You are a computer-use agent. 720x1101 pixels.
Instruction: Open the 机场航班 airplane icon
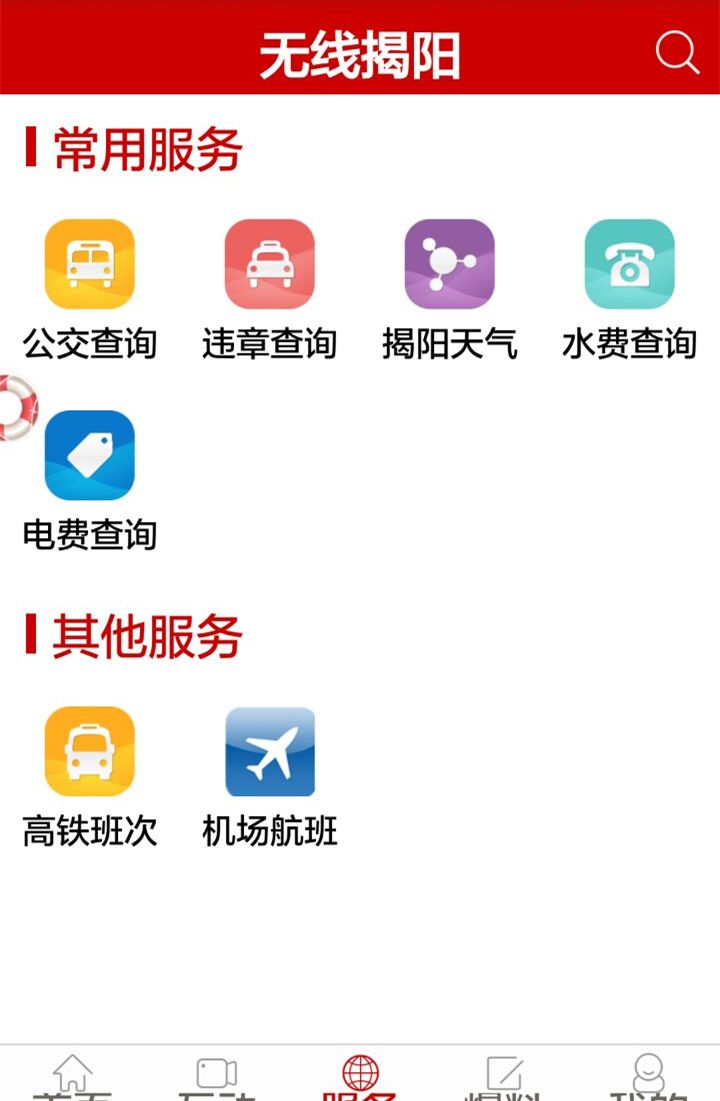pos(271,750)
